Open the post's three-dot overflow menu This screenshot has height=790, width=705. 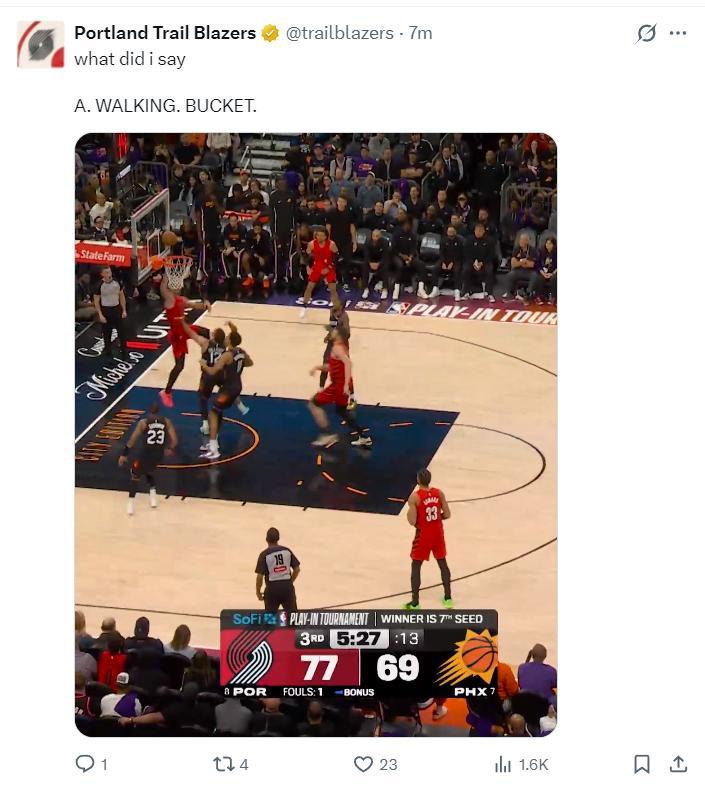tap(678, 33)
